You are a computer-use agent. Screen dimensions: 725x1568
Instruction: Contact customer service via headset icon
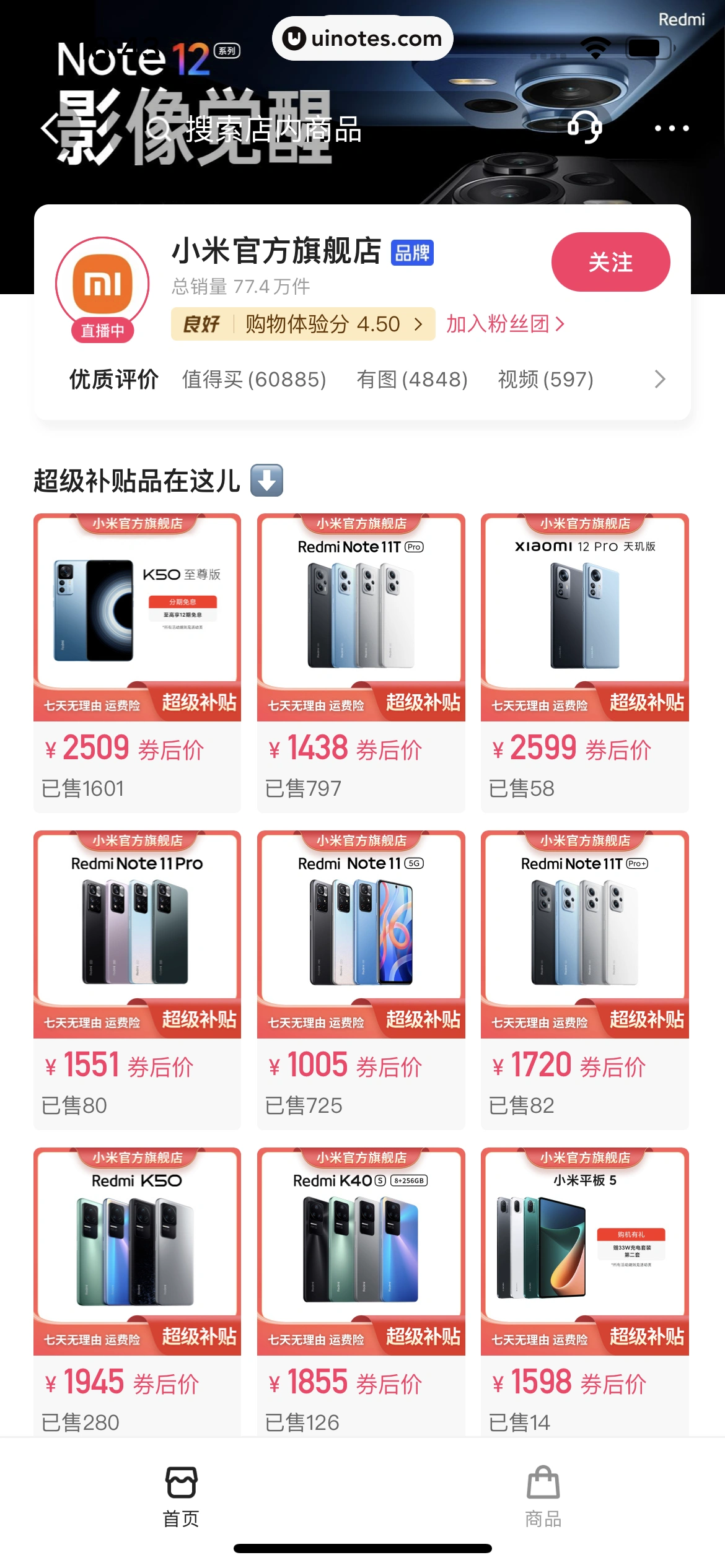click(x=585, y=128)
